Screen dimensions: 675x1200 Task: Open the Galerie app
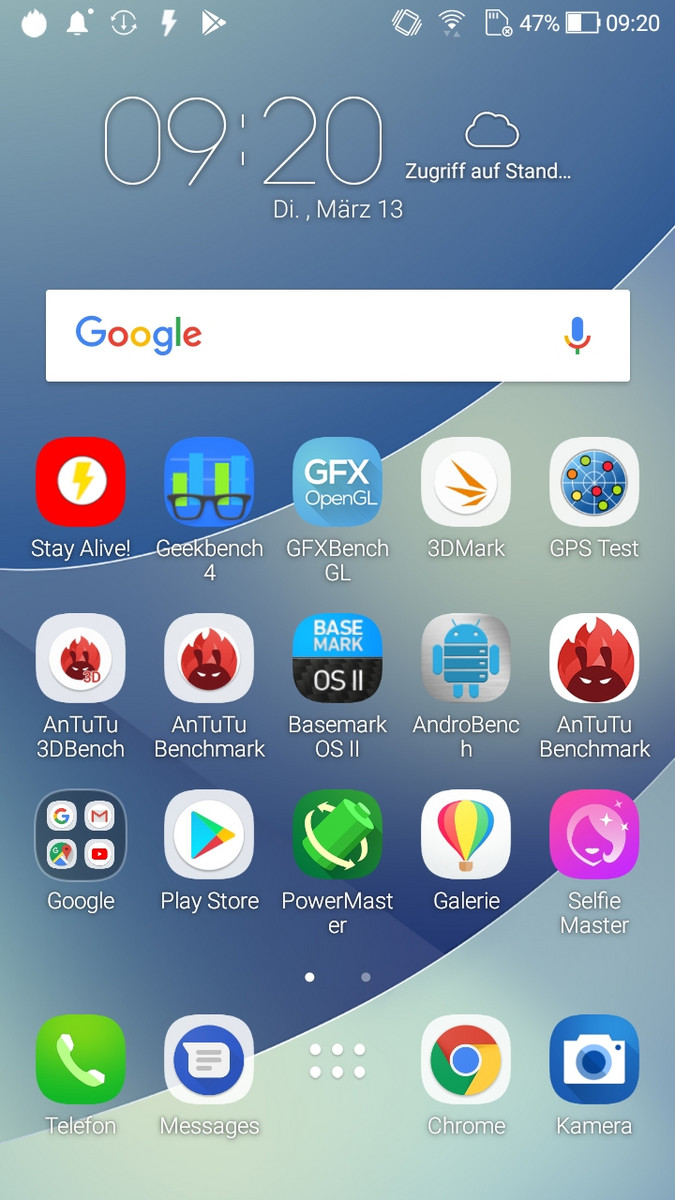[466, 835]
